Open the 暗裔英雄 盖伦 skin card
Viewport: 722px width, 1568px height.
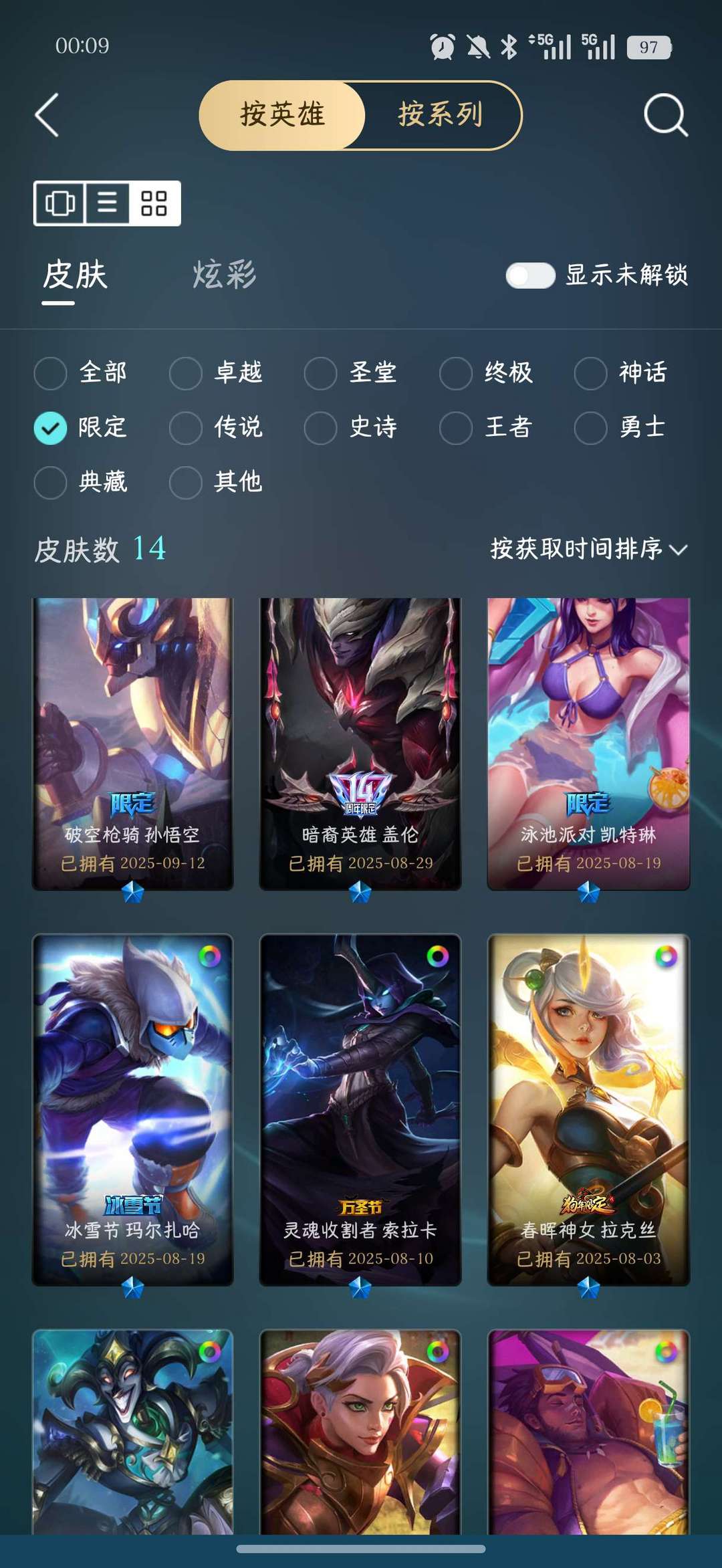click(x=360, y=744)
